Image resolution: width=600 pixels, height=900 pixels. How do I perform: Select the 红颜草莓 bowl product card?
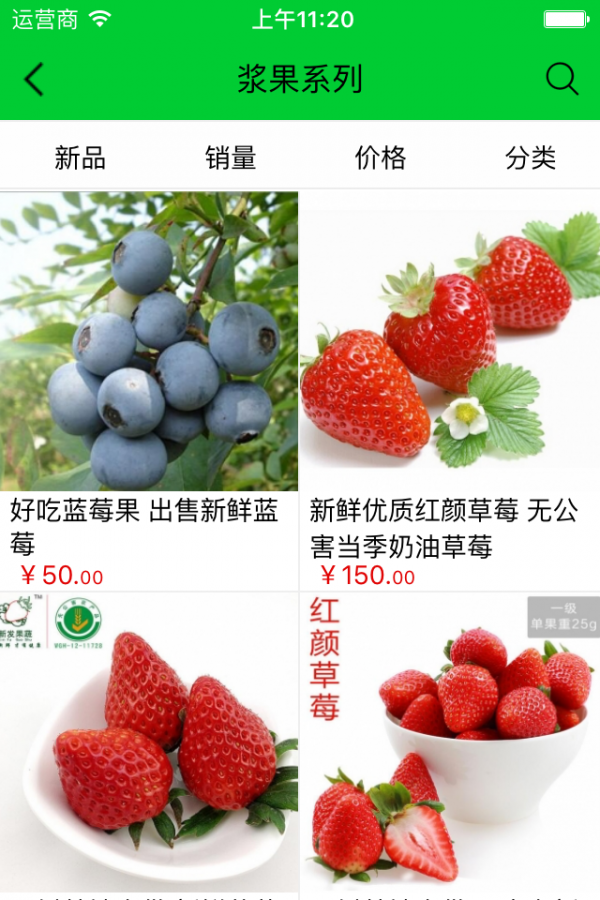coord(450,745)
